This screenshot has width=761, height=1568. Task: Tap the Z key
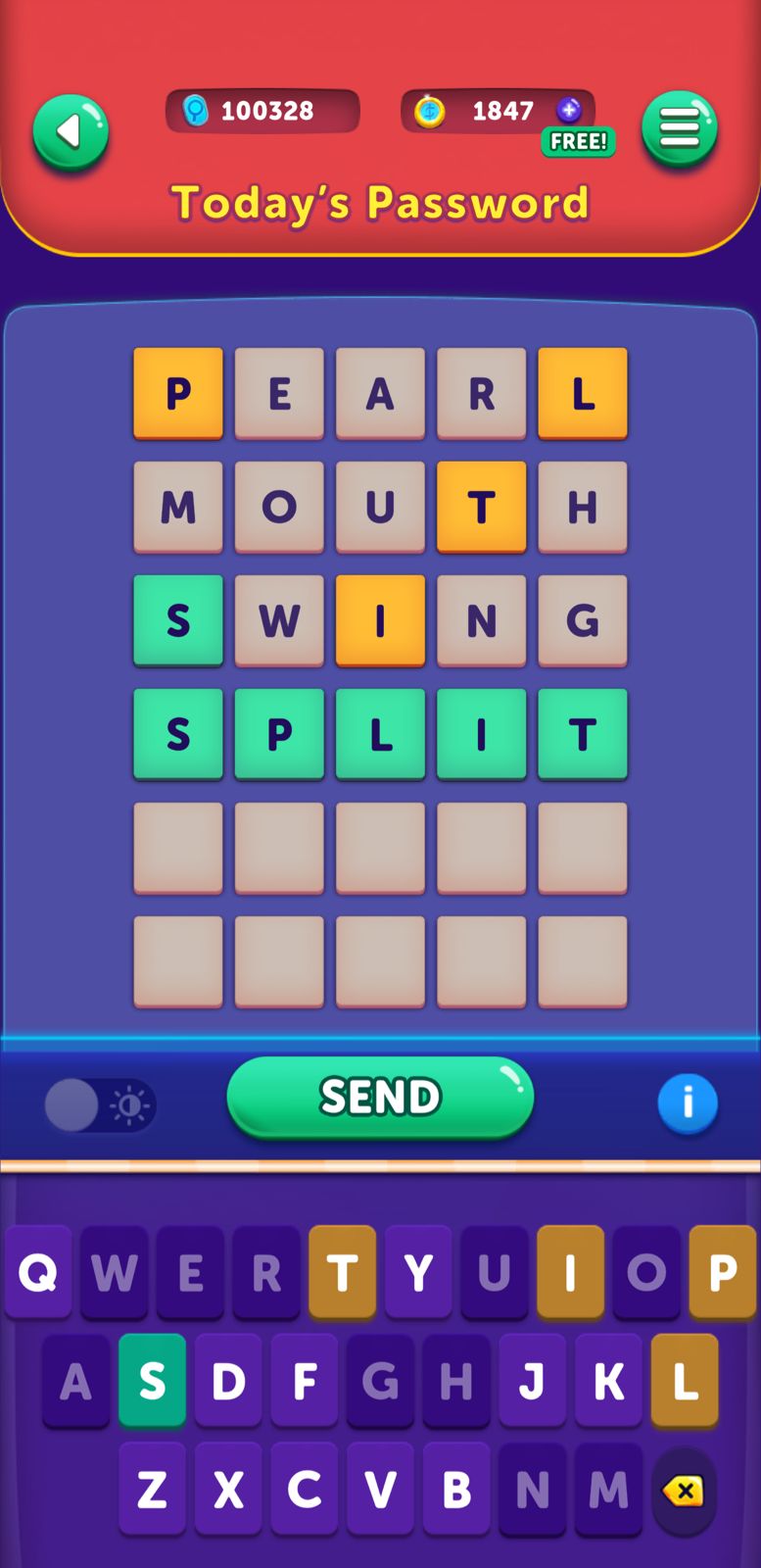[x=152, y=1490]
